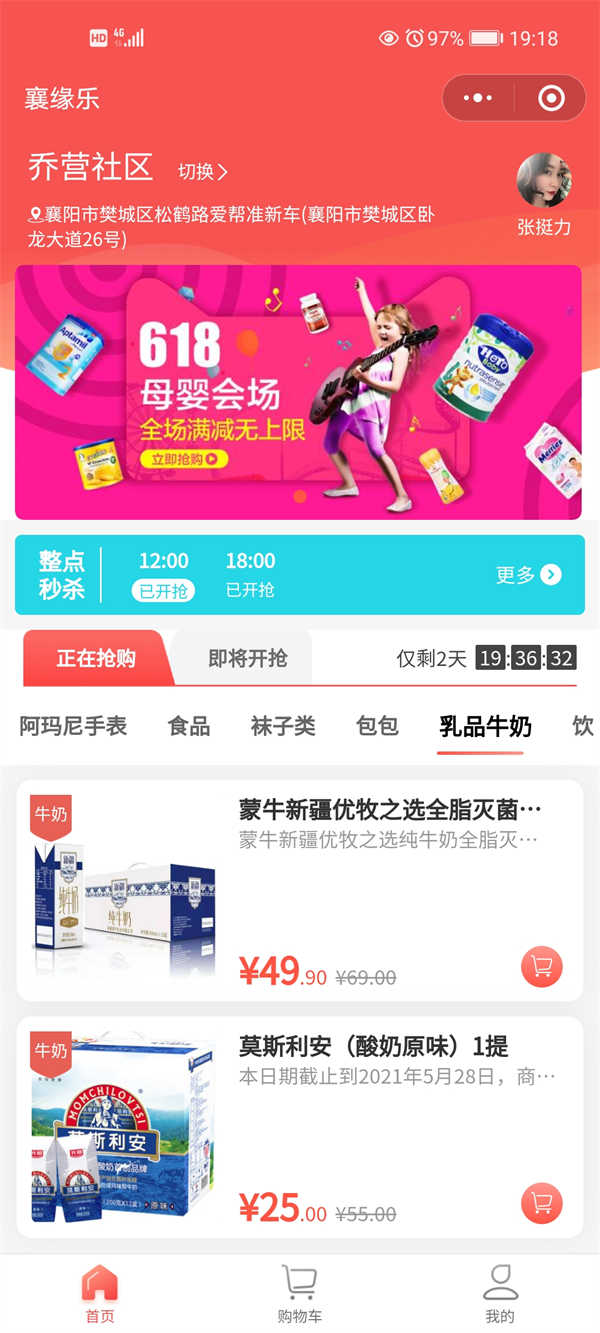Select the 18:00 flash sale slot
The image size is (600, 1333).
tap(250, 574)
